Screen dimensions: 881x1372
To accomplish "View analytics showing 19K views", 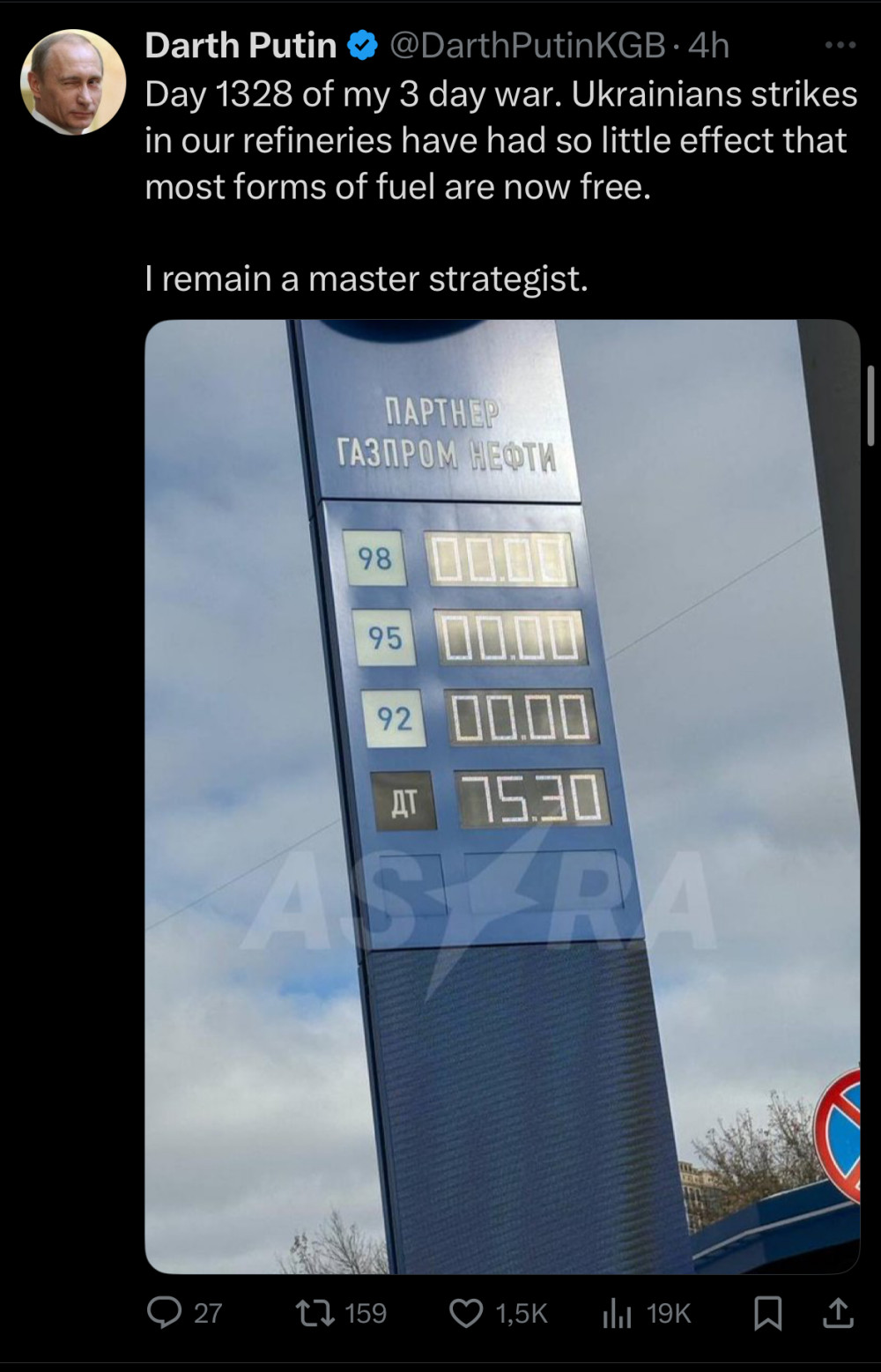I will point(618,1314).
